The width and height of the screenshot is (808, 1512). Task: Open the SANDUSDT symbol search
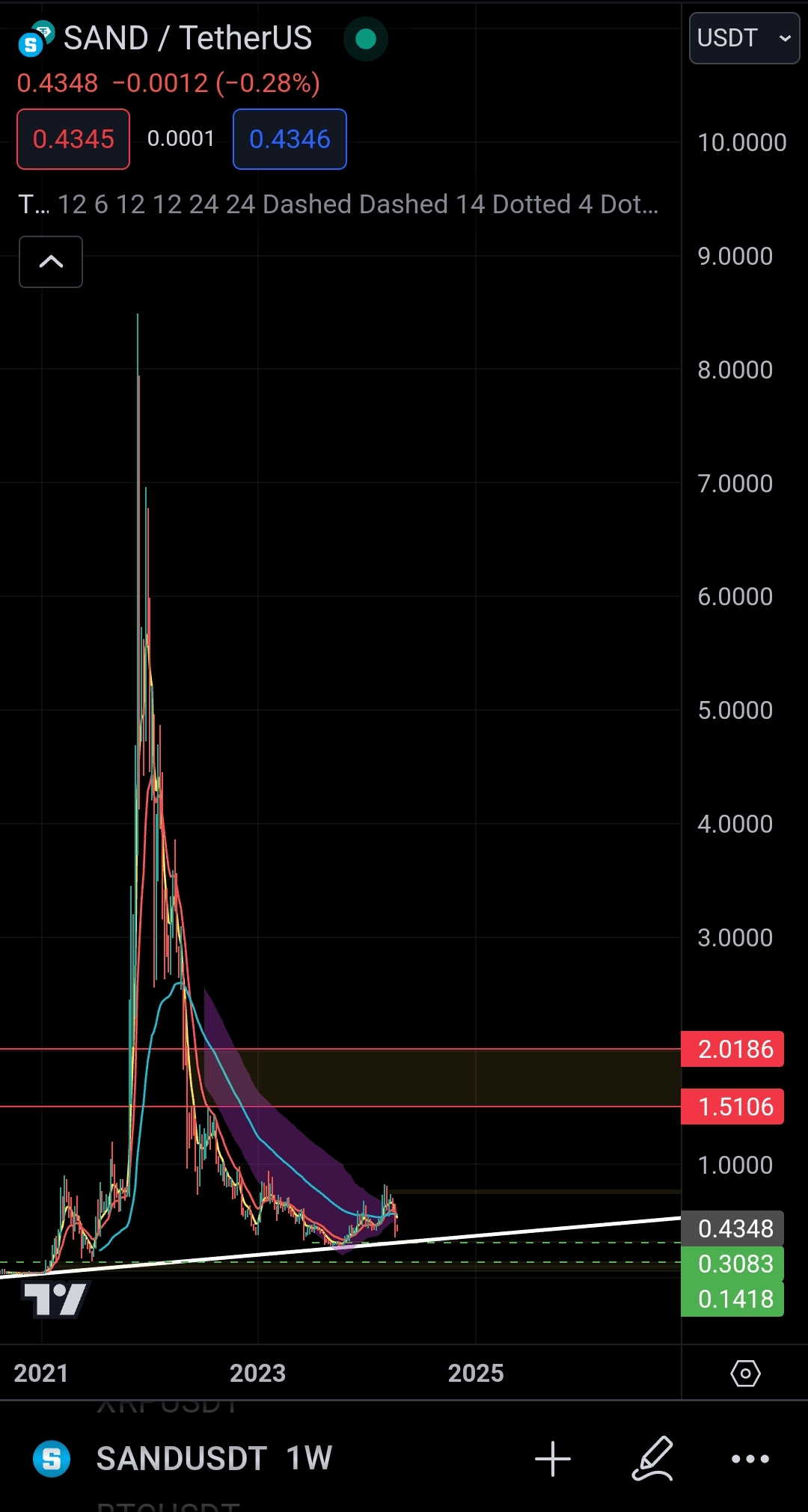(x=181, y=1458)
